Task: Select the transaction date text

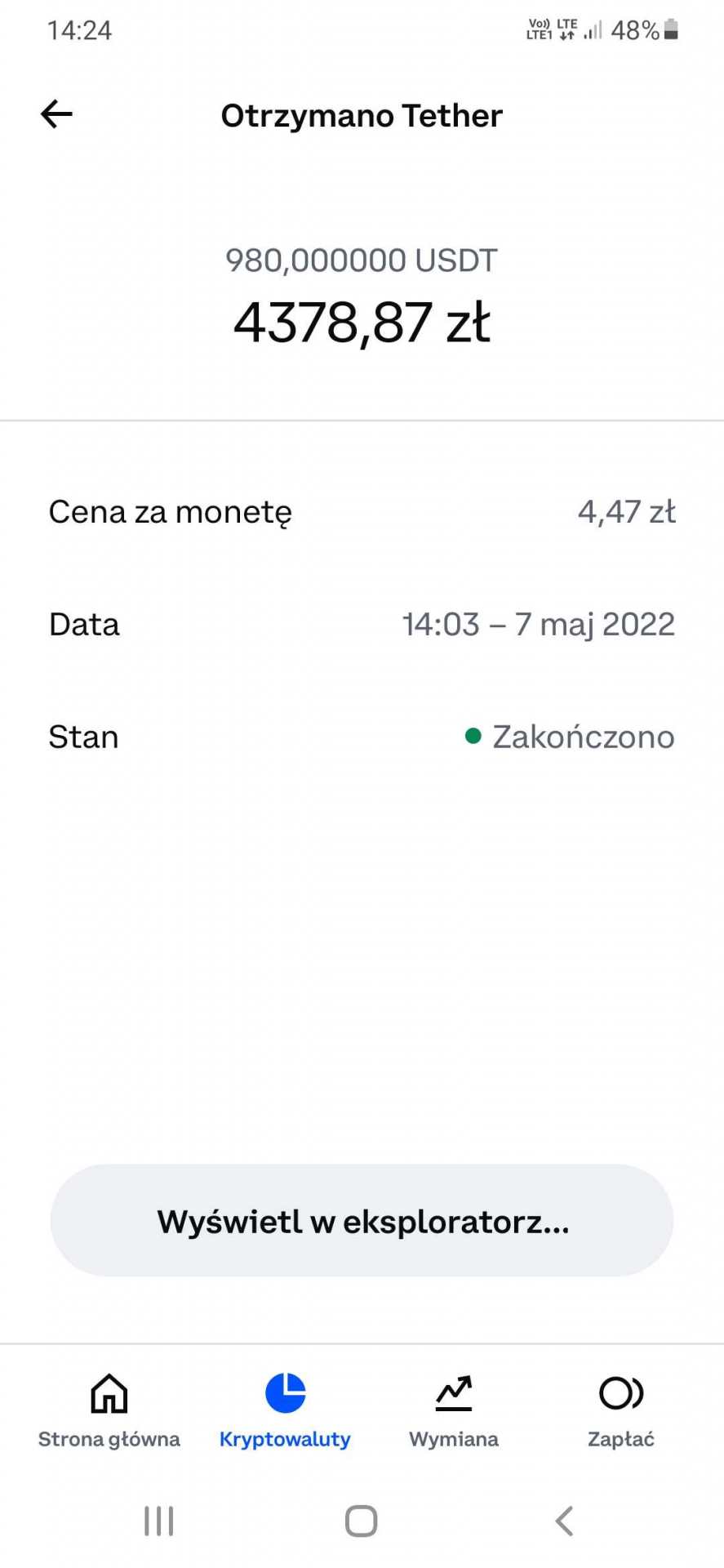Action: [x=538, y=623]
